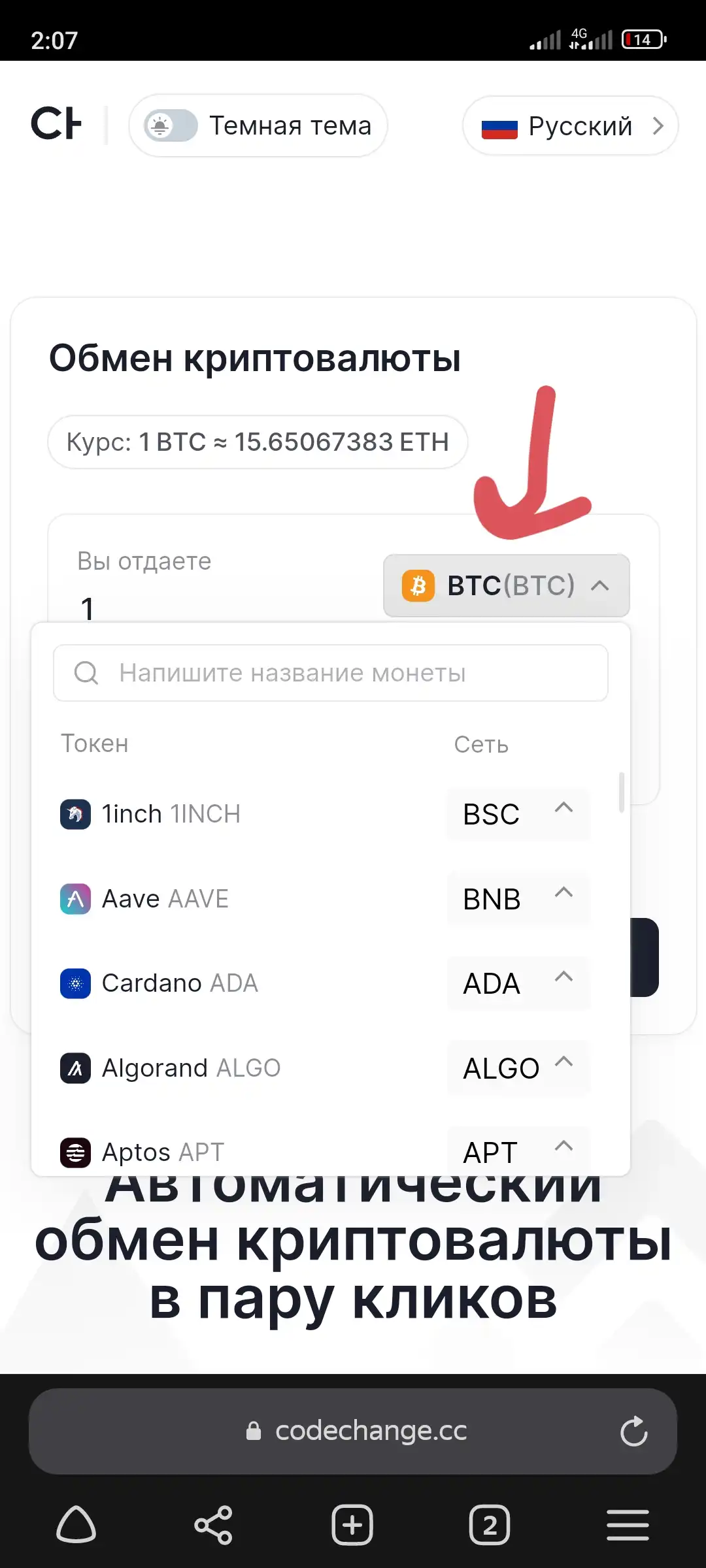
Task: Choose Cardano ADA from the list
Action: (x=159, y=983)
